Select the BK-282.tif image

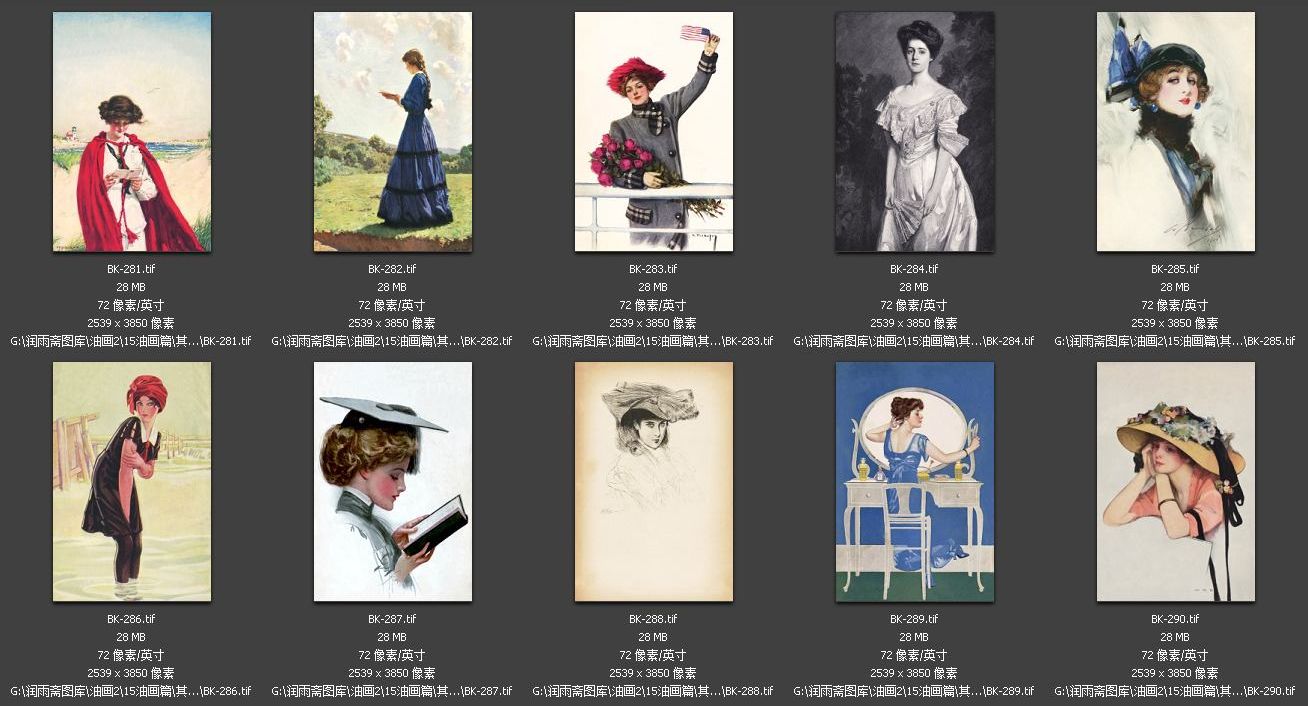393,132
